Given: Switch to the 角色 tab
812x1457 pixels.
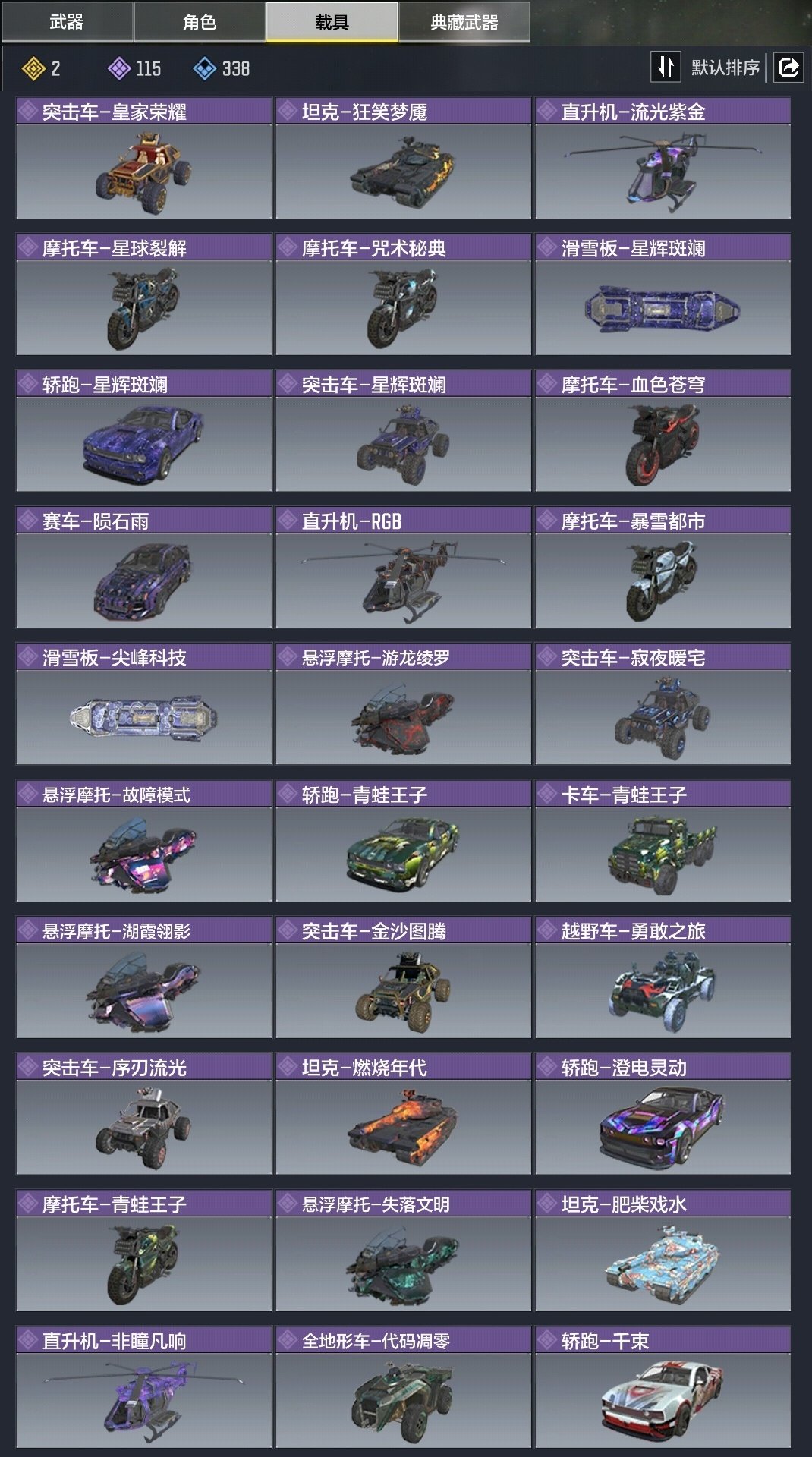Looking at the screenshot, I should [x=200, y=22].
